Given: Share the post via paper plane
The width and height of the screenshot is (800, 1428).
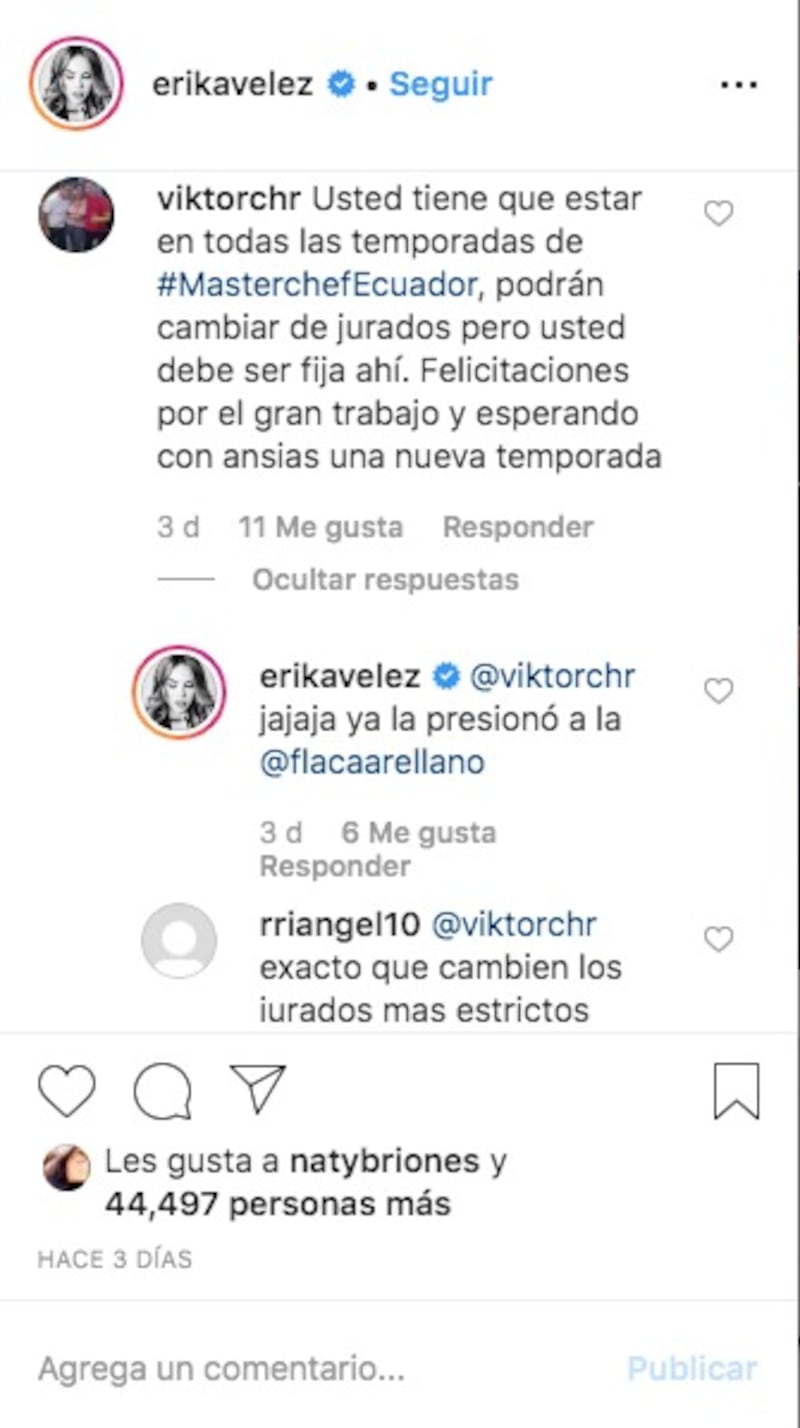Looking at the screenshot, I should 258,1088.
